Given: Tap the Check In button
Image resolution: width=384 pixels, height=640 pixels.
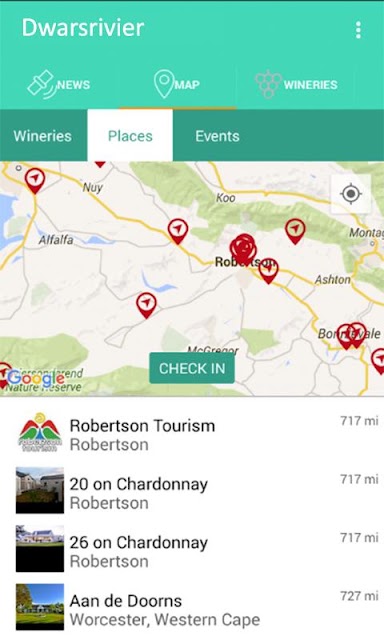Looking at the screenshot, I should point(192,368).
